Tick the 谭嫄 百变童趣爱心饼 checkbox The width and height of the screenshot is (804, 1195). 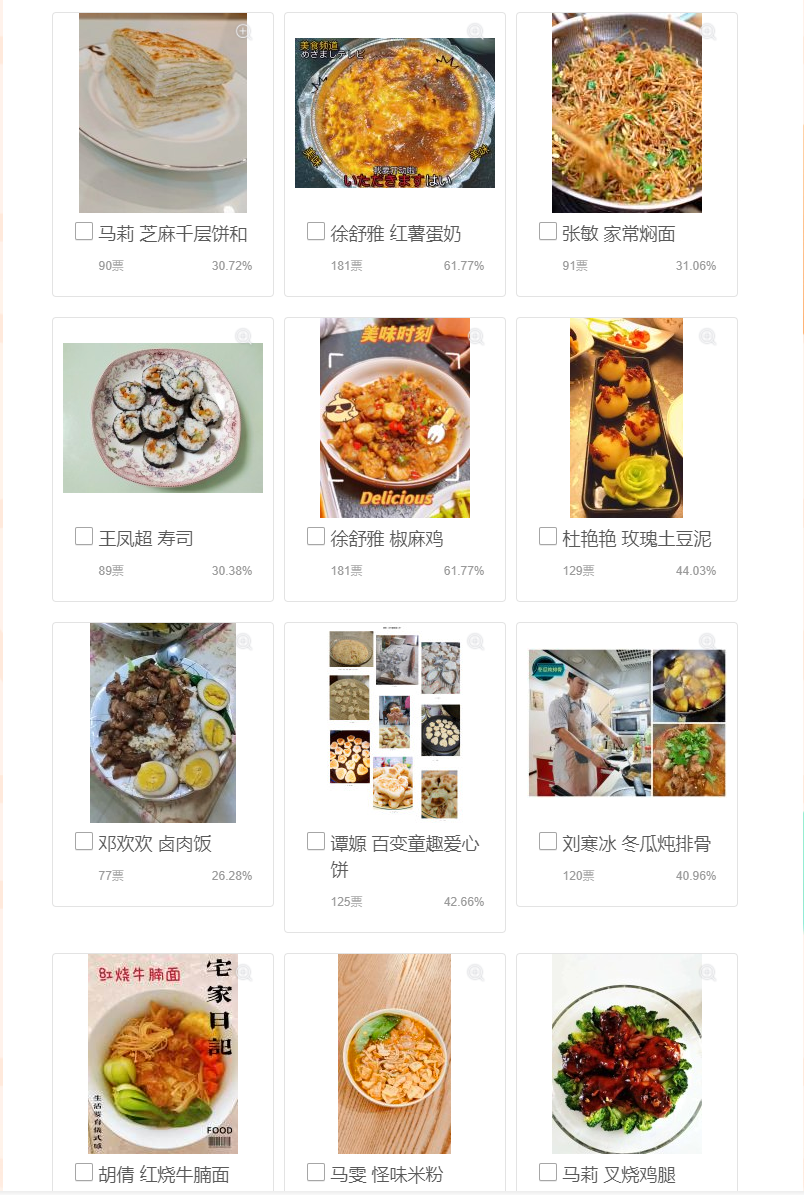pos(316,842)
